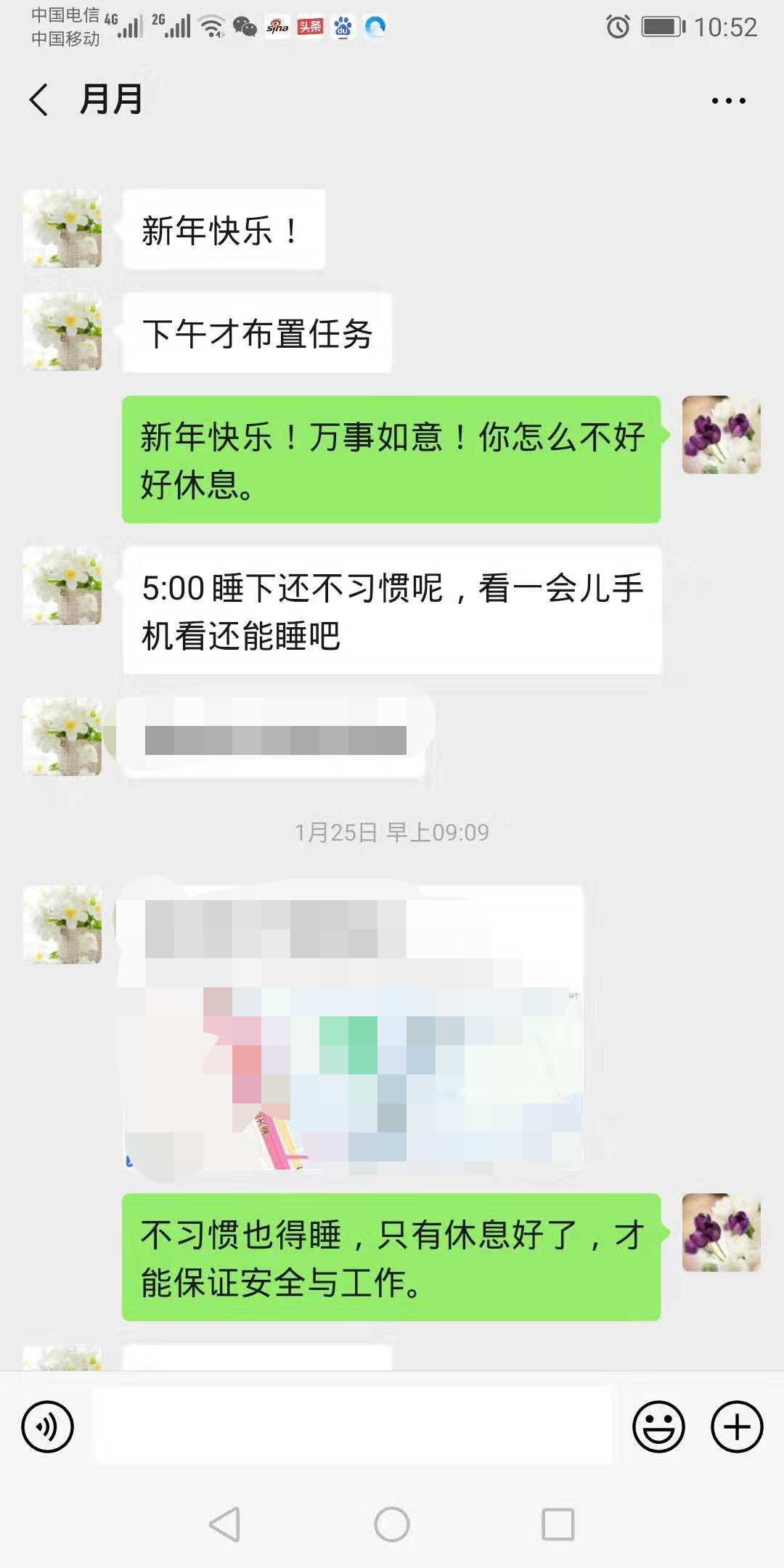View my own avatar next to 新年快乐！万事如意

pyautogui.click(x=721, y=435)
